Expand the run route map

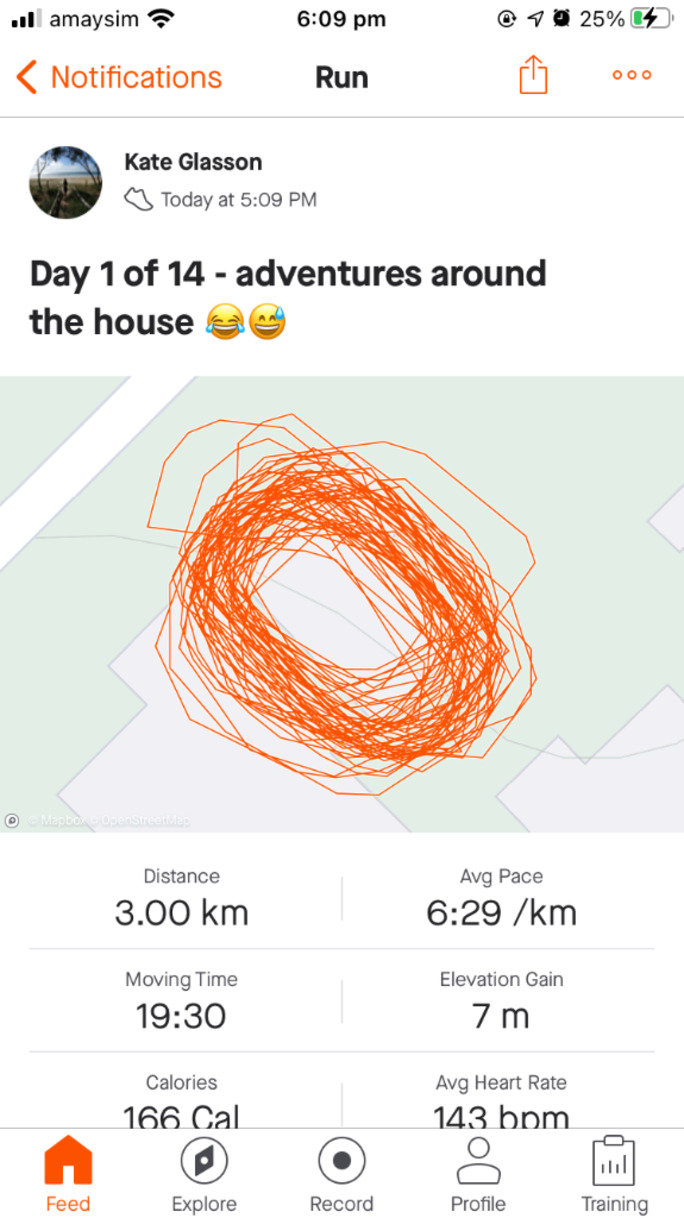[x=342, y=603]
